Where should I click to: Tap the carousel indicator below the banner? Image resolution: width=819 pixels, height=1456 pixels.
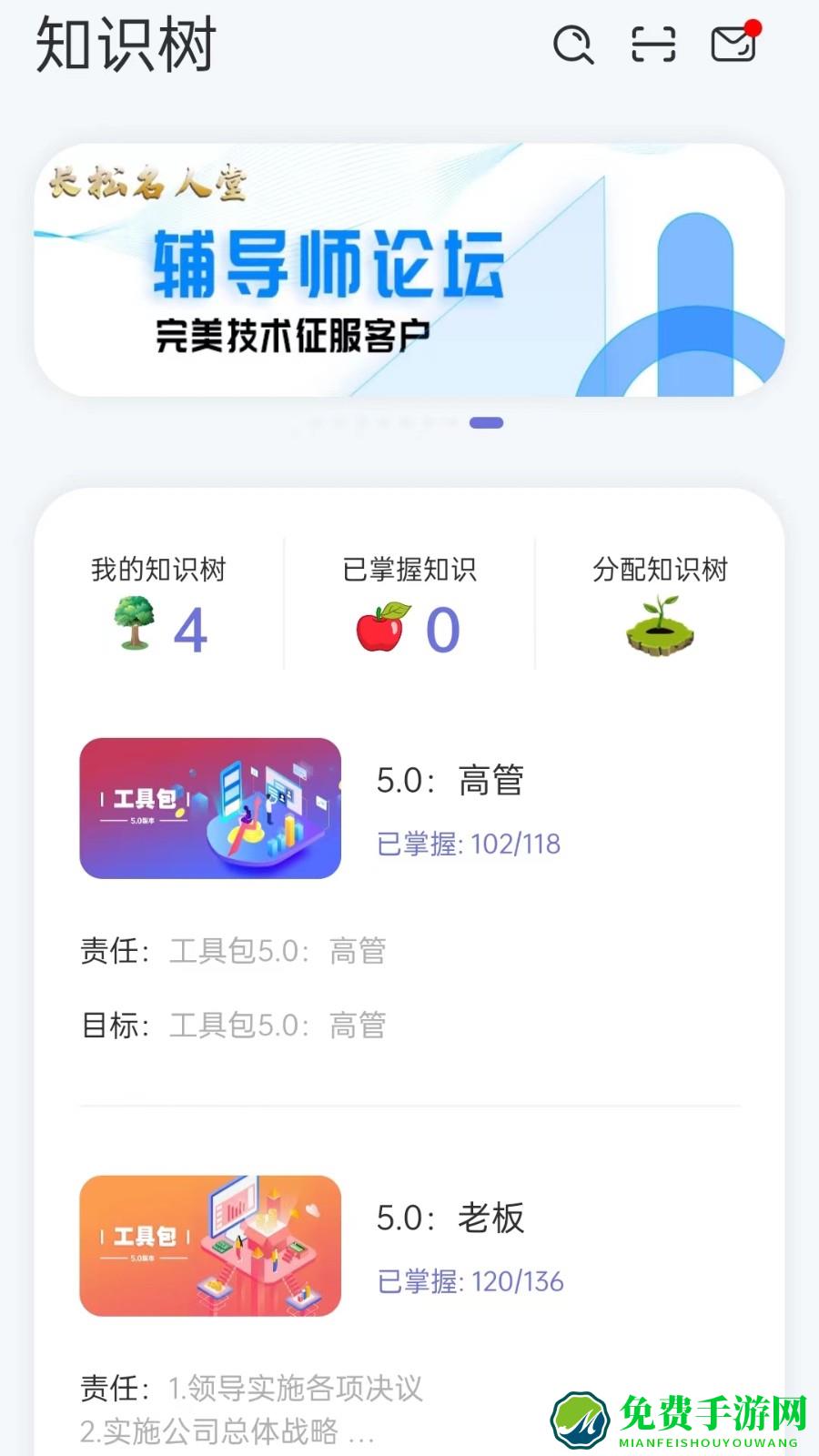pyautogui.click(x=485, y=421)
